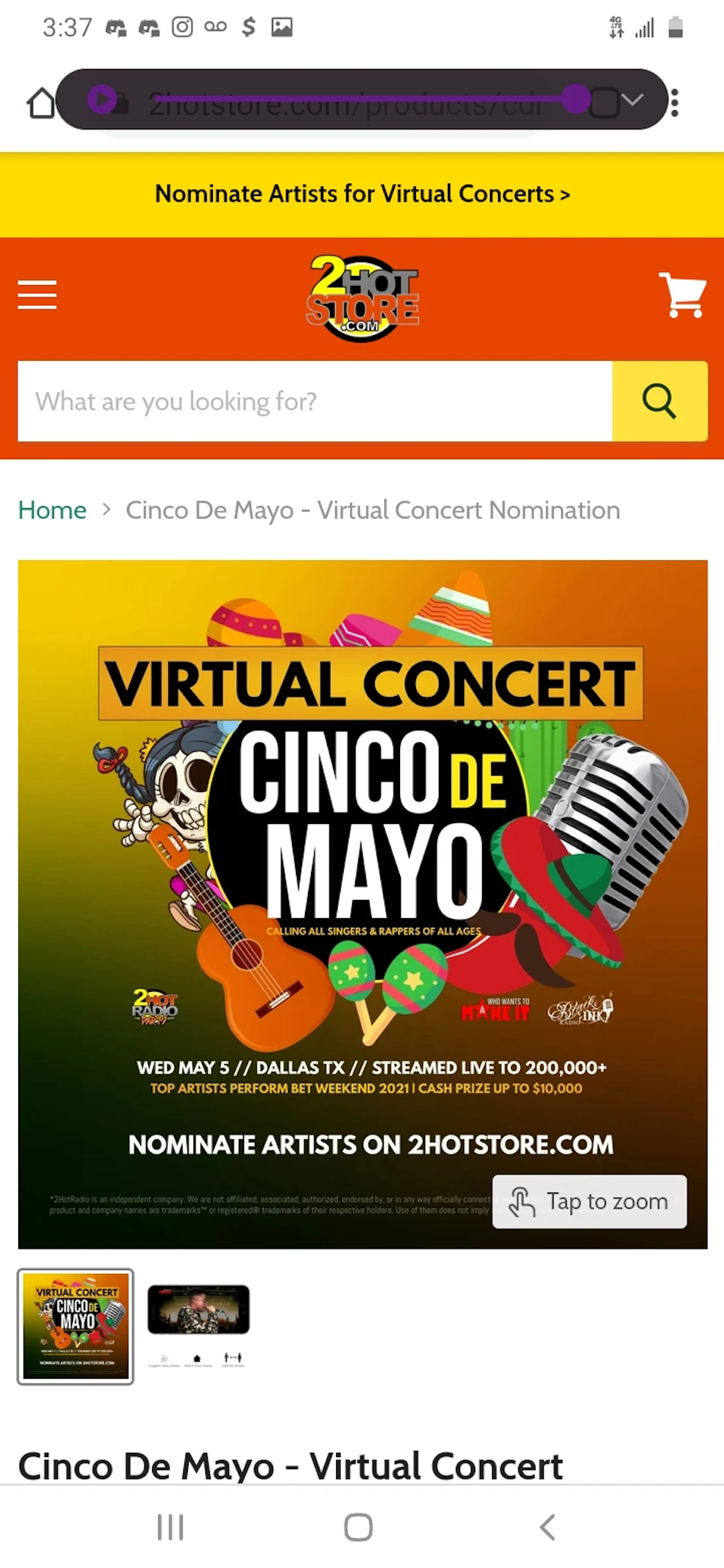The image size is (724, 1568).
Task: Open the hamburger navigation menu
Action: coord(37,295)
